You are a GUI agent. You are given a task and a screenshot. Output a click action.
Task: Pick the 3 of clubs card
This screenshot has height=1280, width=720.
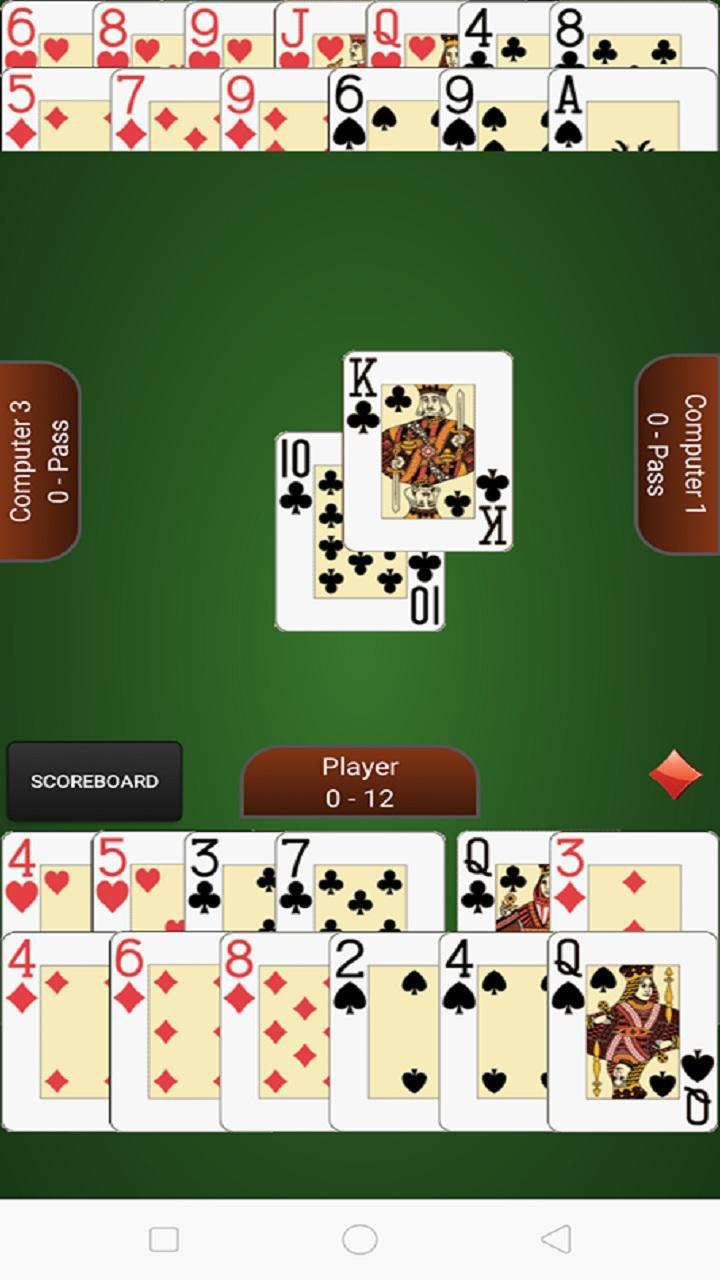tap(228, 882)
